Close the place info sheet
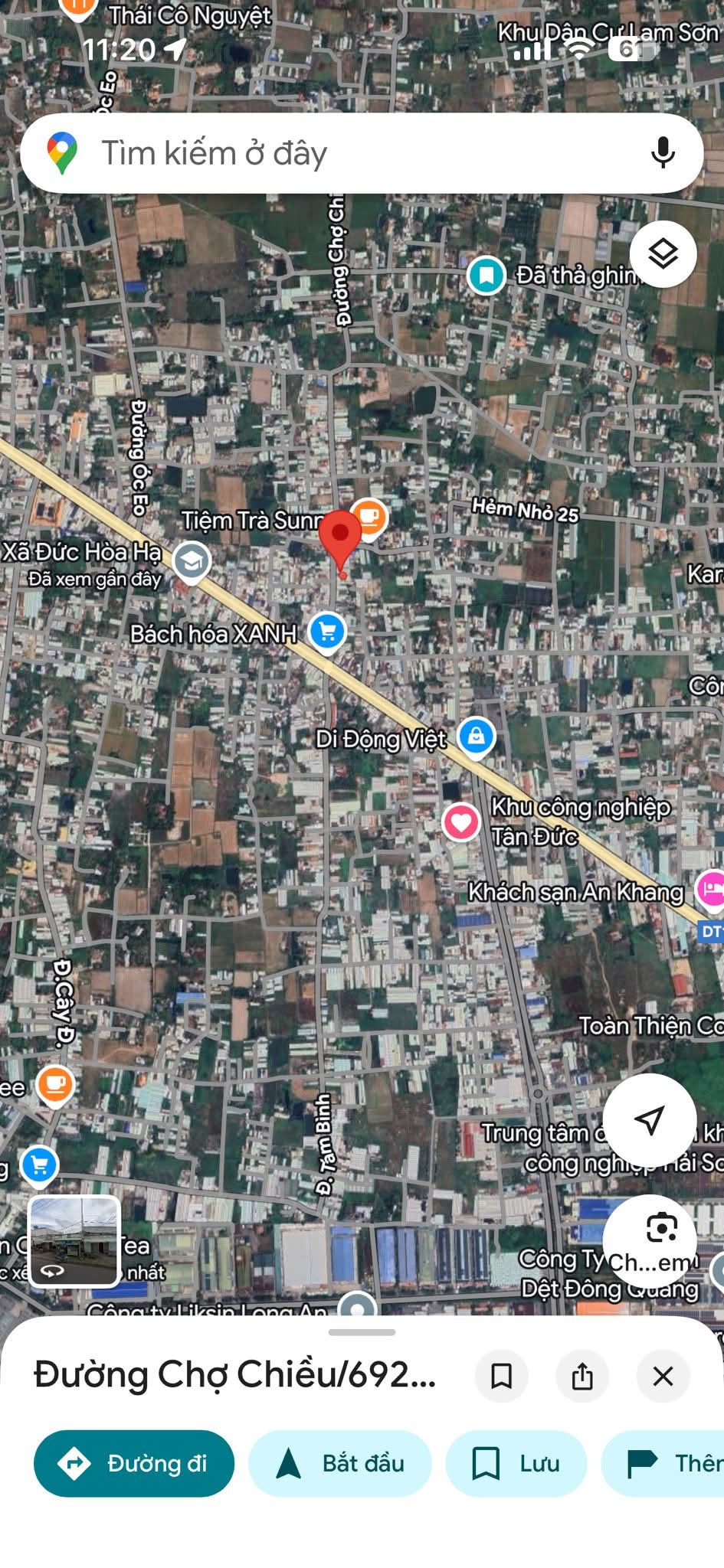Screen dimensions: 724x1568 tap(663, 1376)
